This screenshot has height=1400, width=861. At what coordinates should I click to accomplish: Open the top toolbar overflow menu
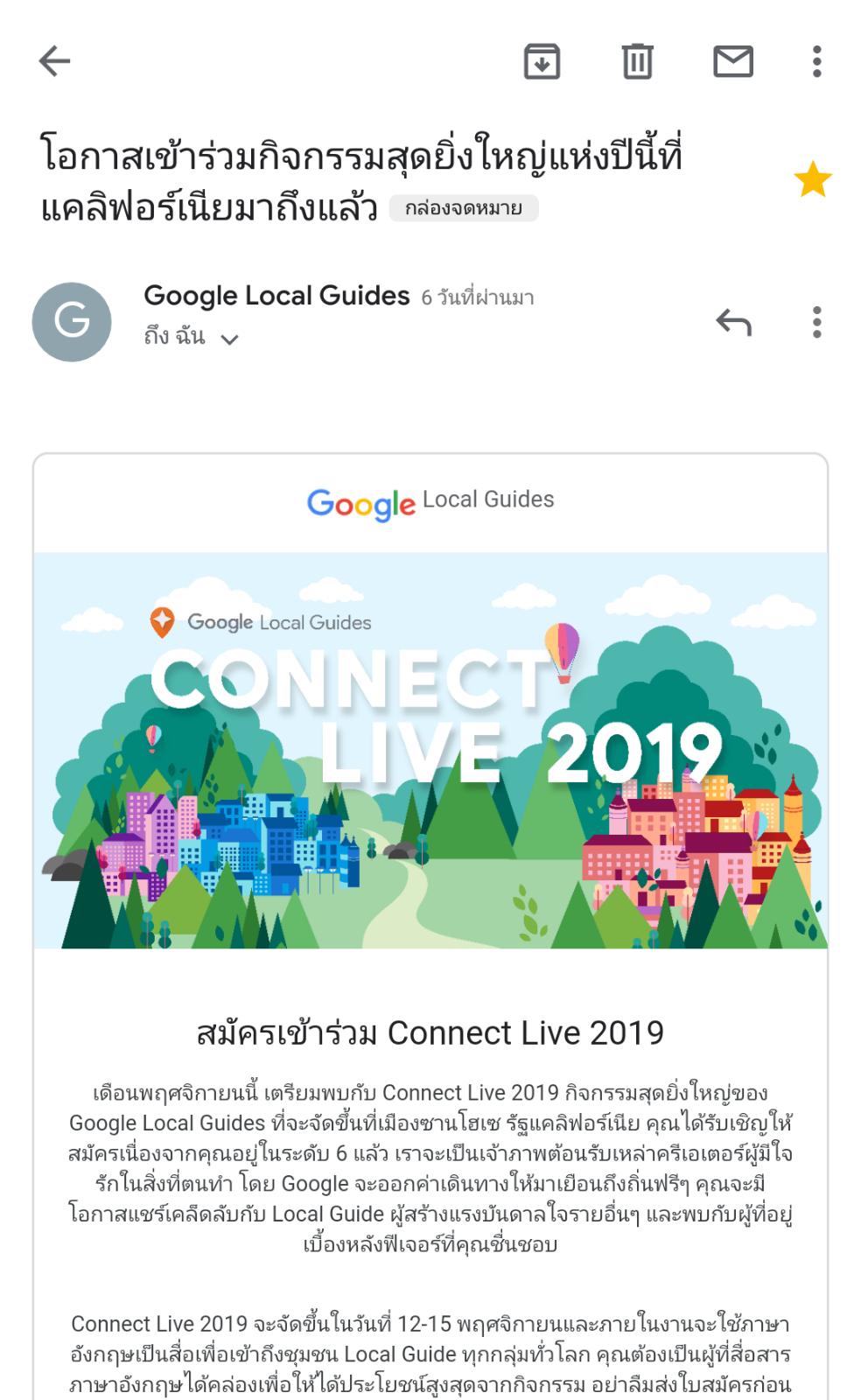(x=816, y=61)
